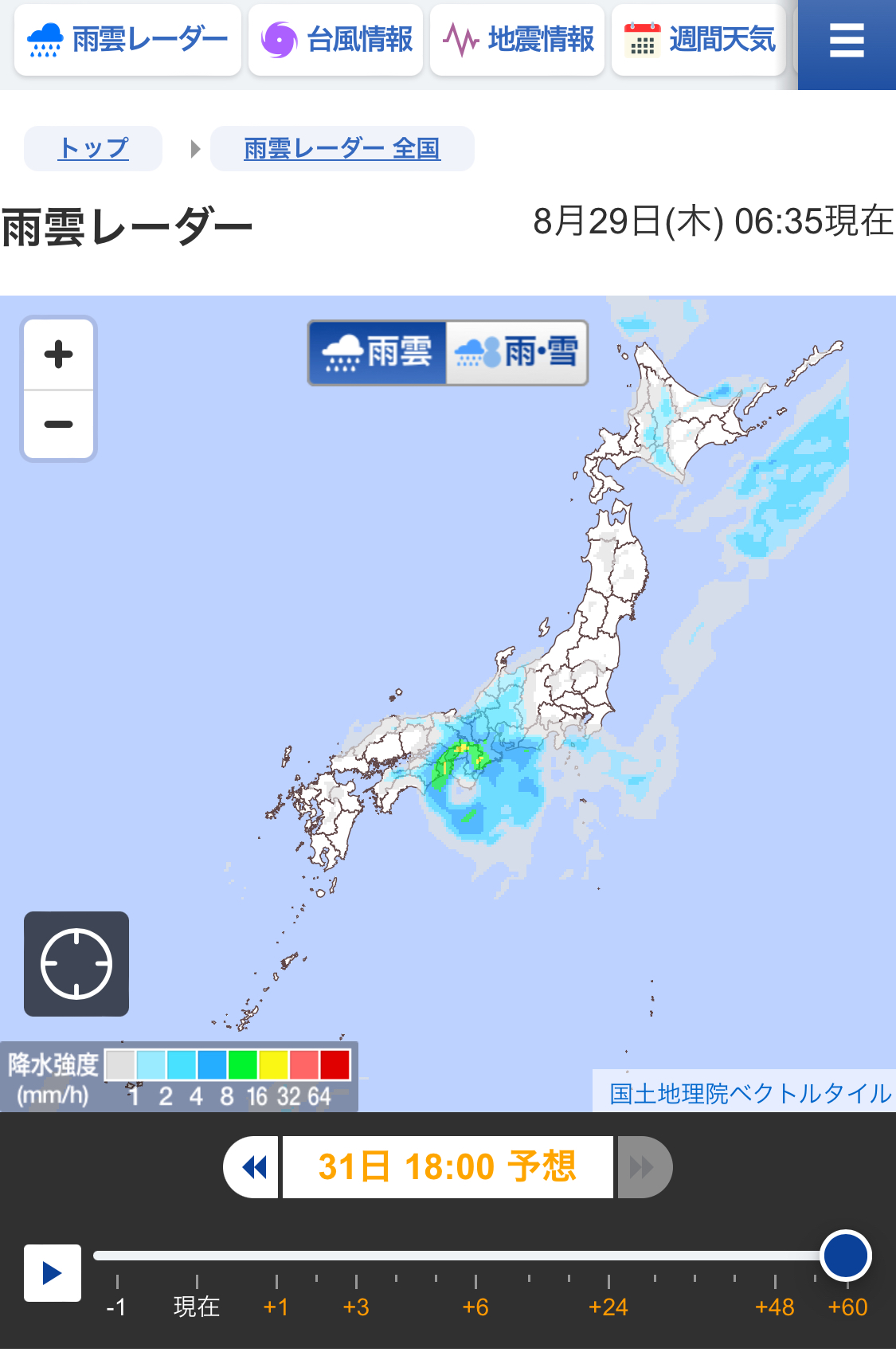Go to トップ breadcrumb link

pos(93,148)
